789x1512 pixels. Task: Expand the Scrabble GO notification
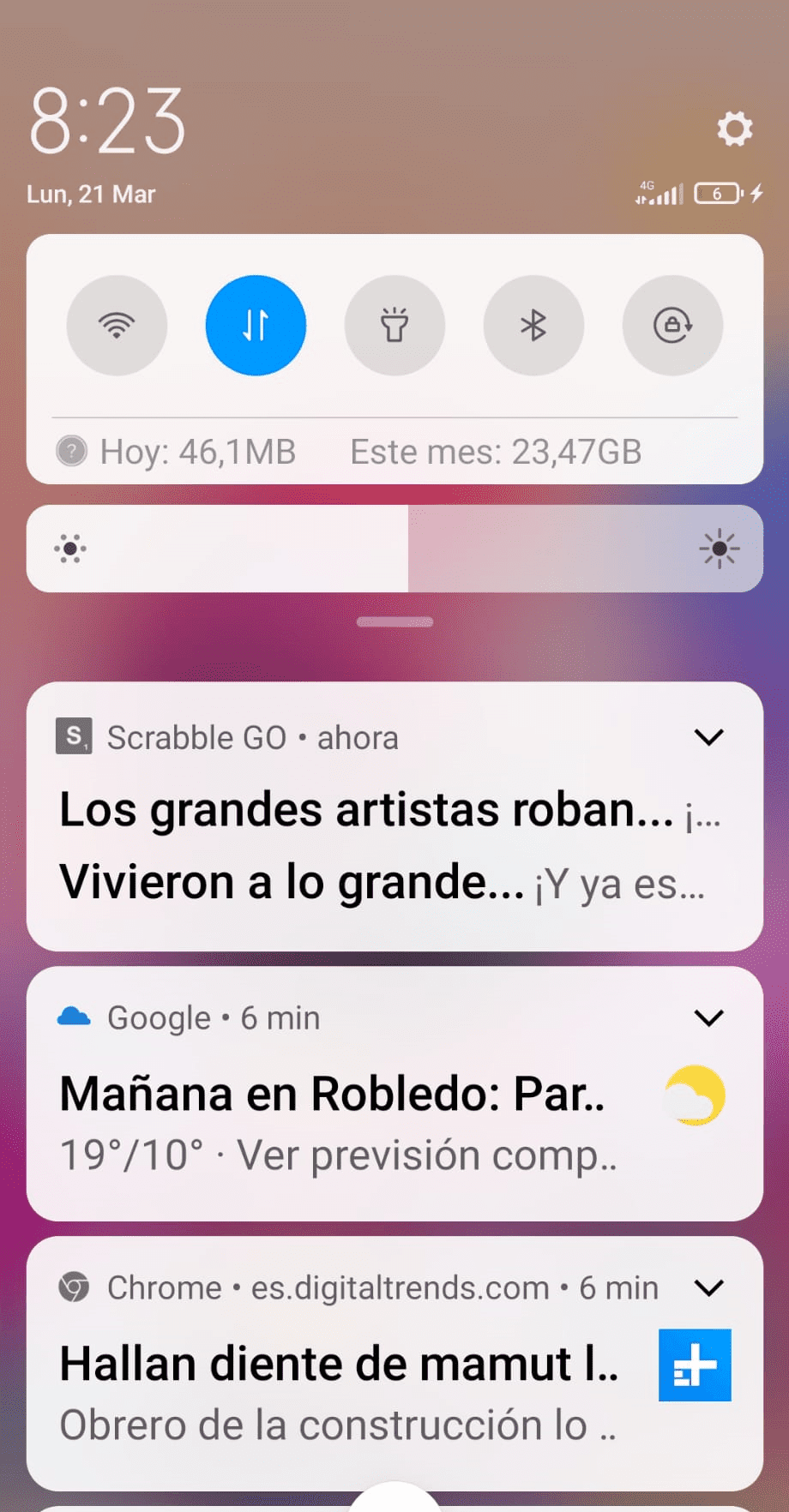[x=708, y=737]
